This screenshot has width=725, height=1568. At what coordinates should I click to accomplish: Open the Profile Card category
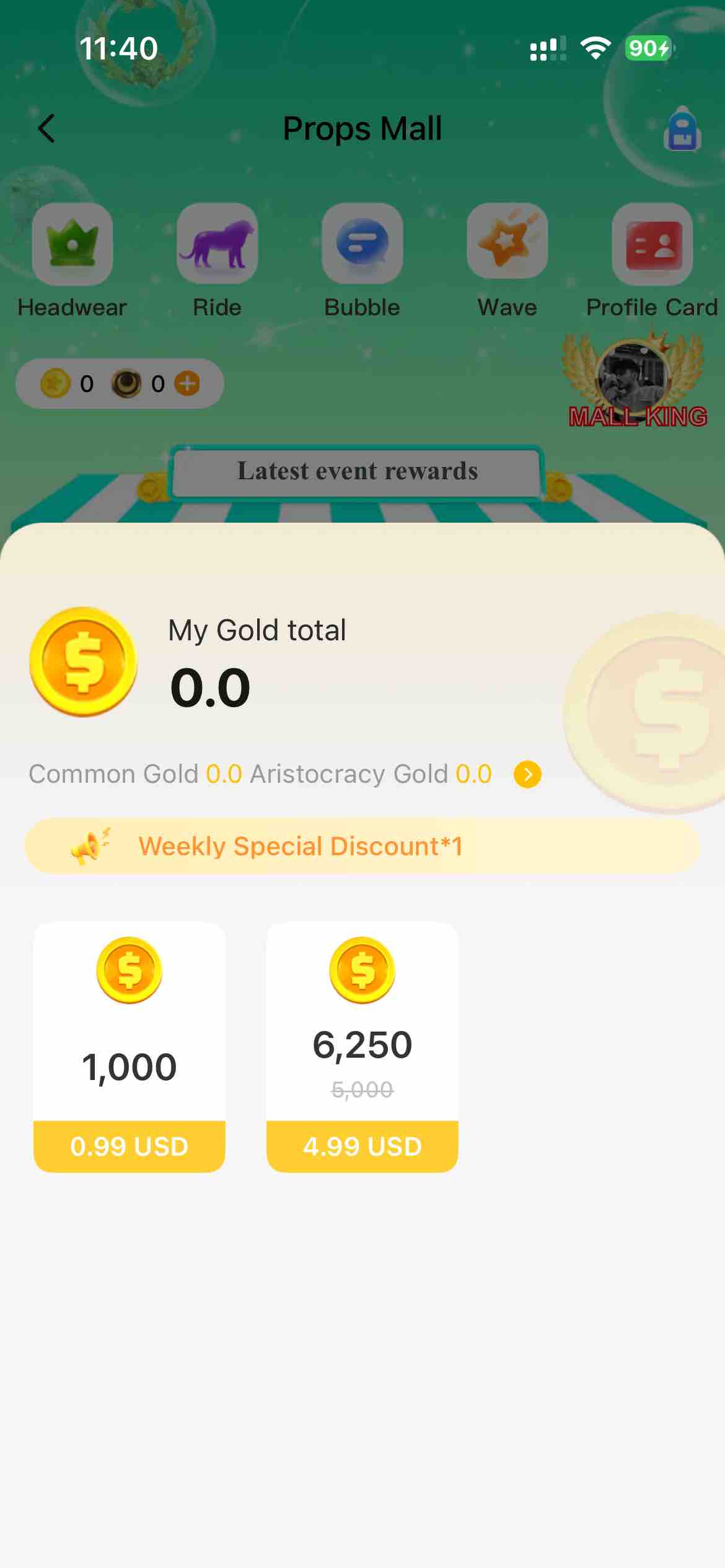pos(652,245)
